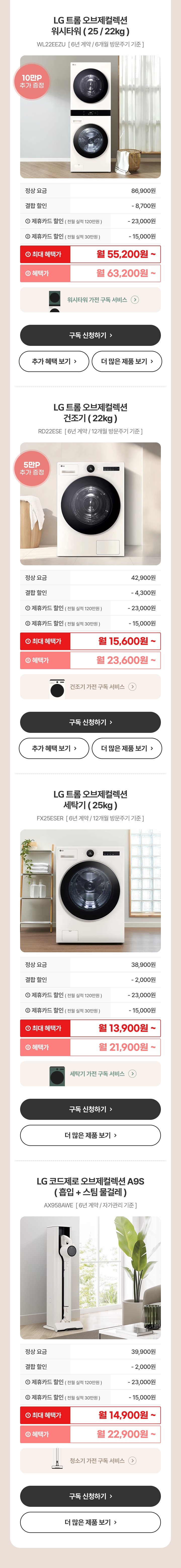
Task: View 추가 혜택 보기 for the dryer
Action: tap(54, 748)
